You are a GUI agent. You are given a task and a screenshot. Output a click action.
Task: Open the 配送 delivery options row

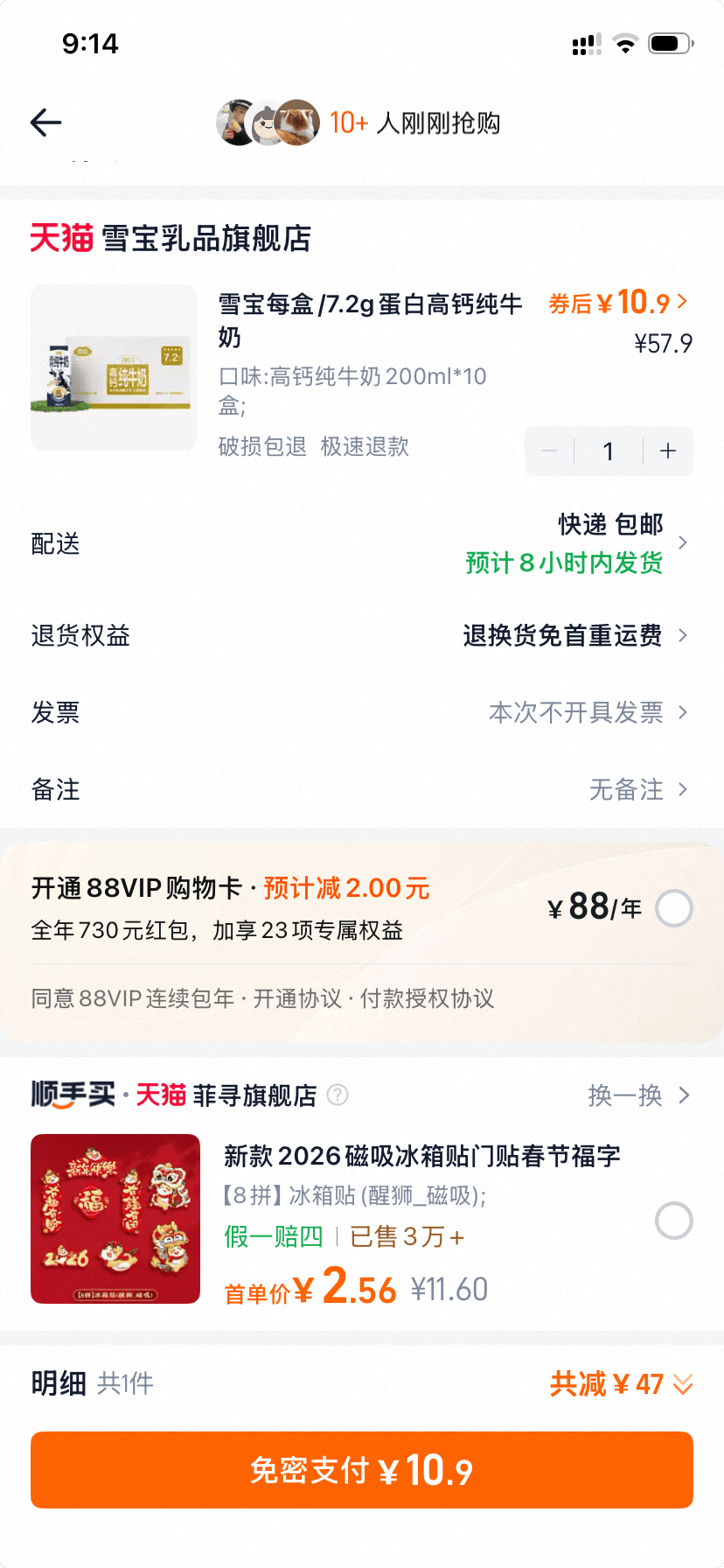[362, 543]
